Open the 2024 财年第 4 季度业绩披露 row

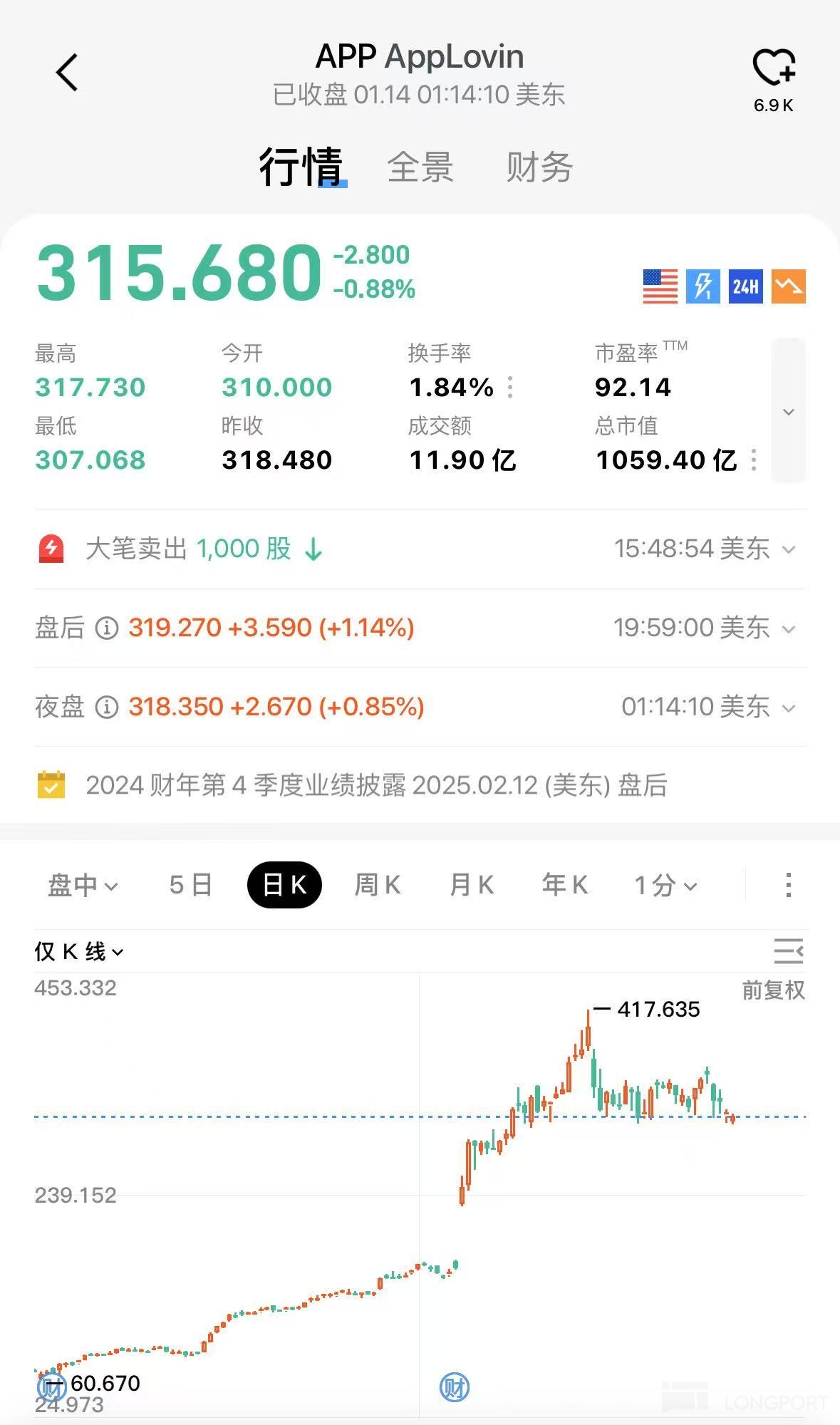point(376,785)
